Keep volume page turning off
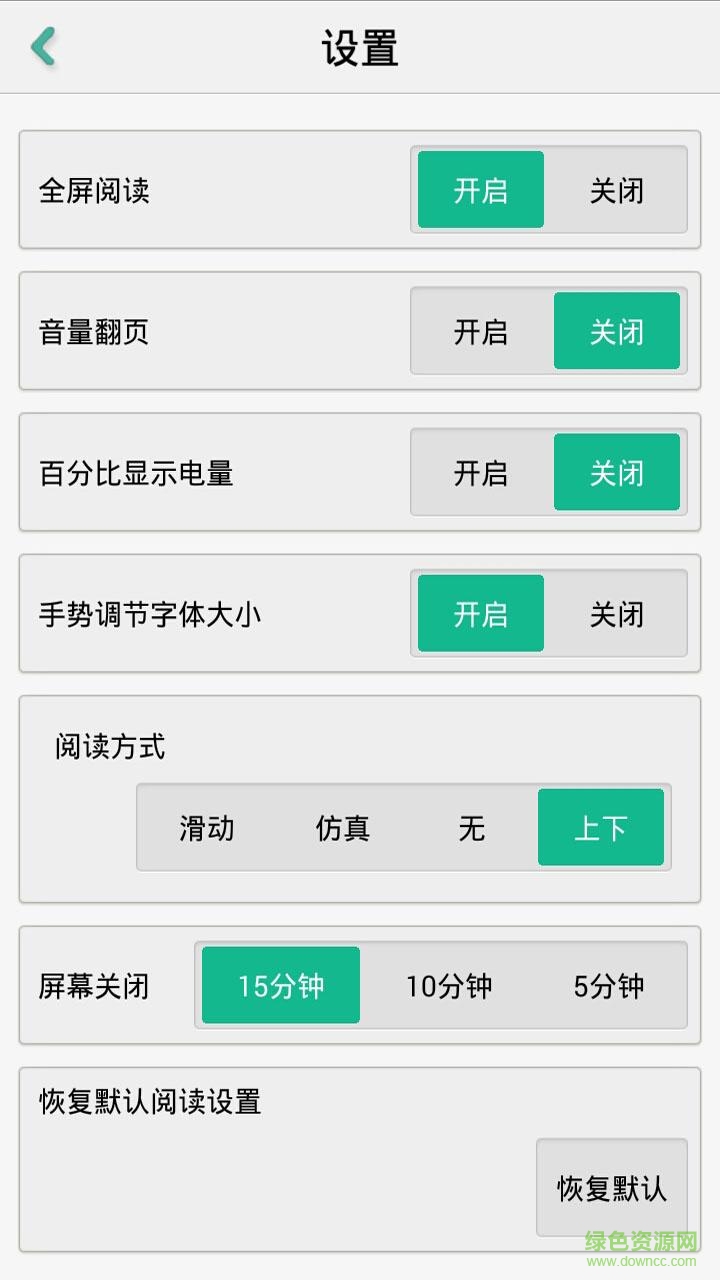720x1280 pixels. (x=617, y=331)
